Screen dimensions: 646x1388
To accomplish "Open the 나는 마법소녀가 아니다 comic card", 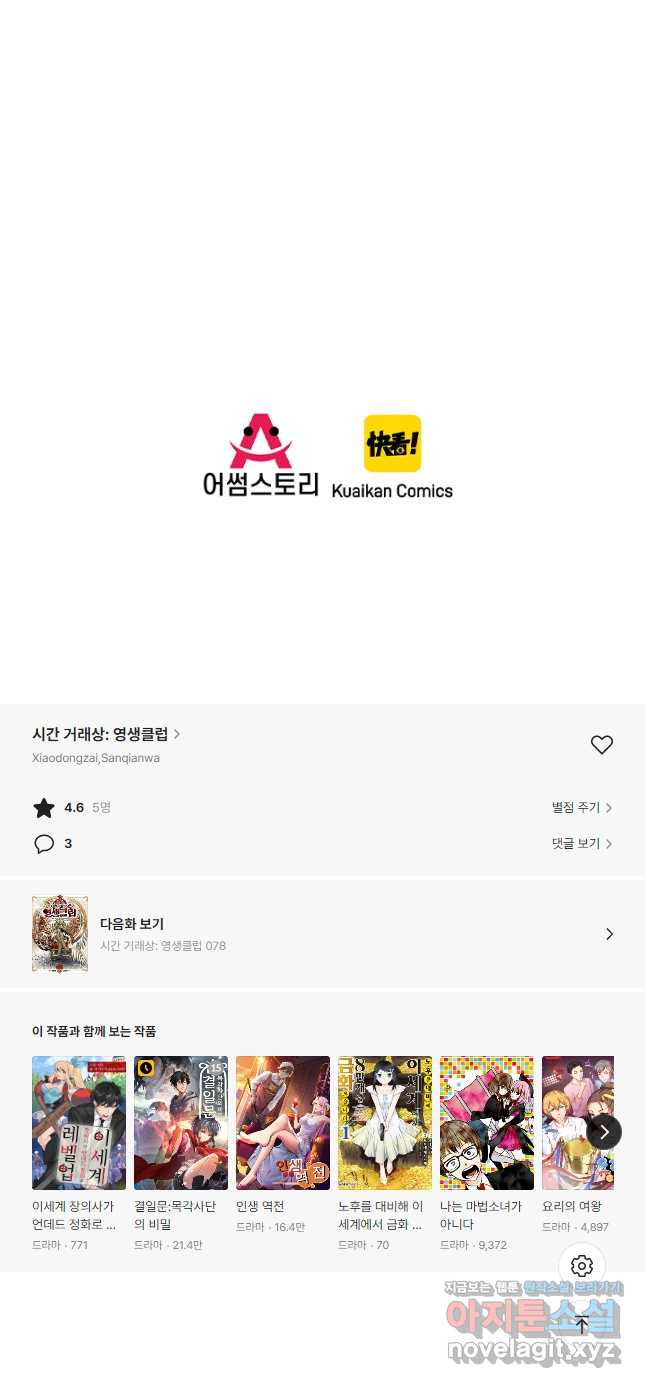I will (x=487, y=1122).
